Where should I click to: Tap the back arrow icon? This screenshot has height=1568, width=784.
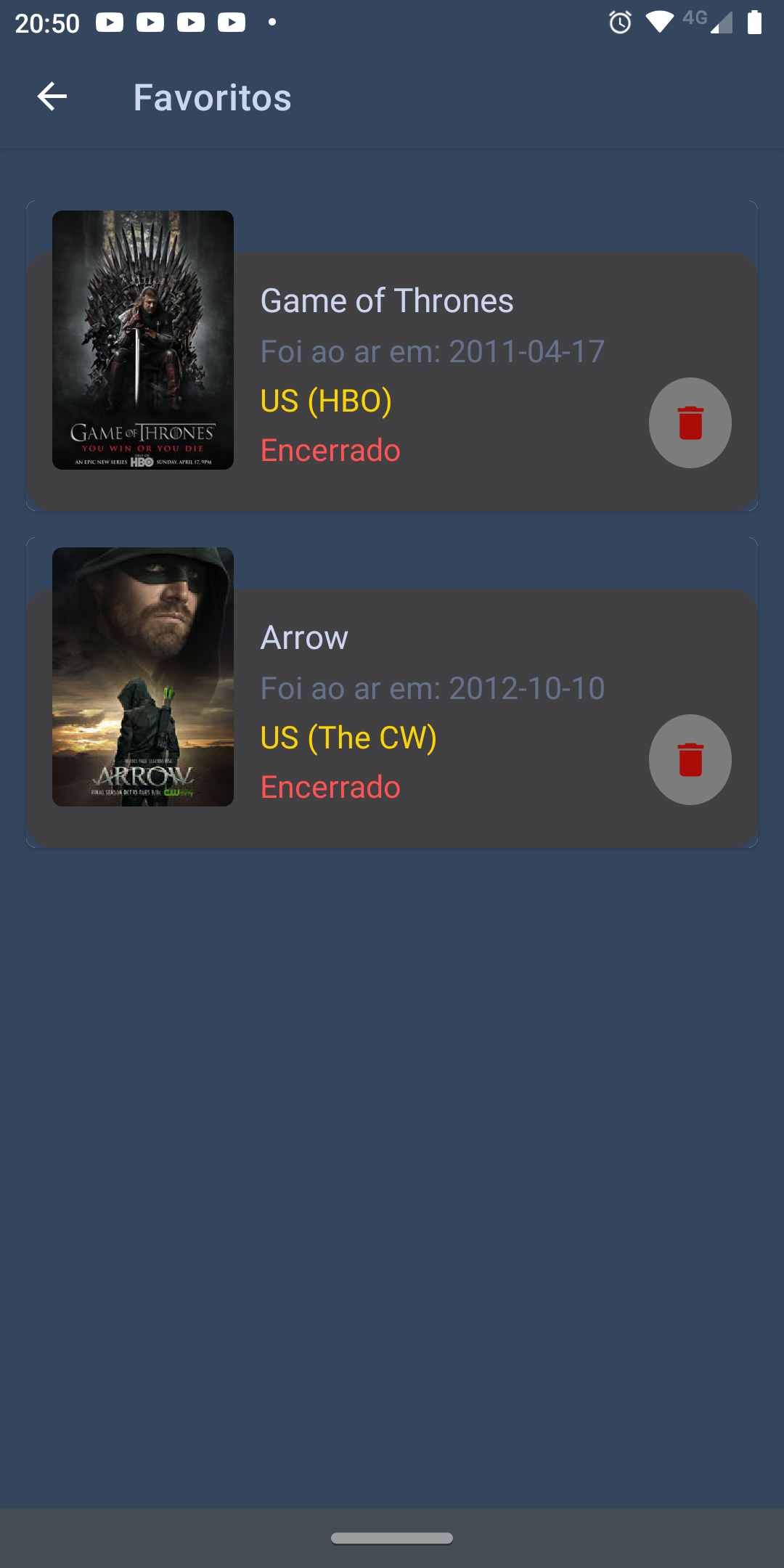(x=52, y=97)
